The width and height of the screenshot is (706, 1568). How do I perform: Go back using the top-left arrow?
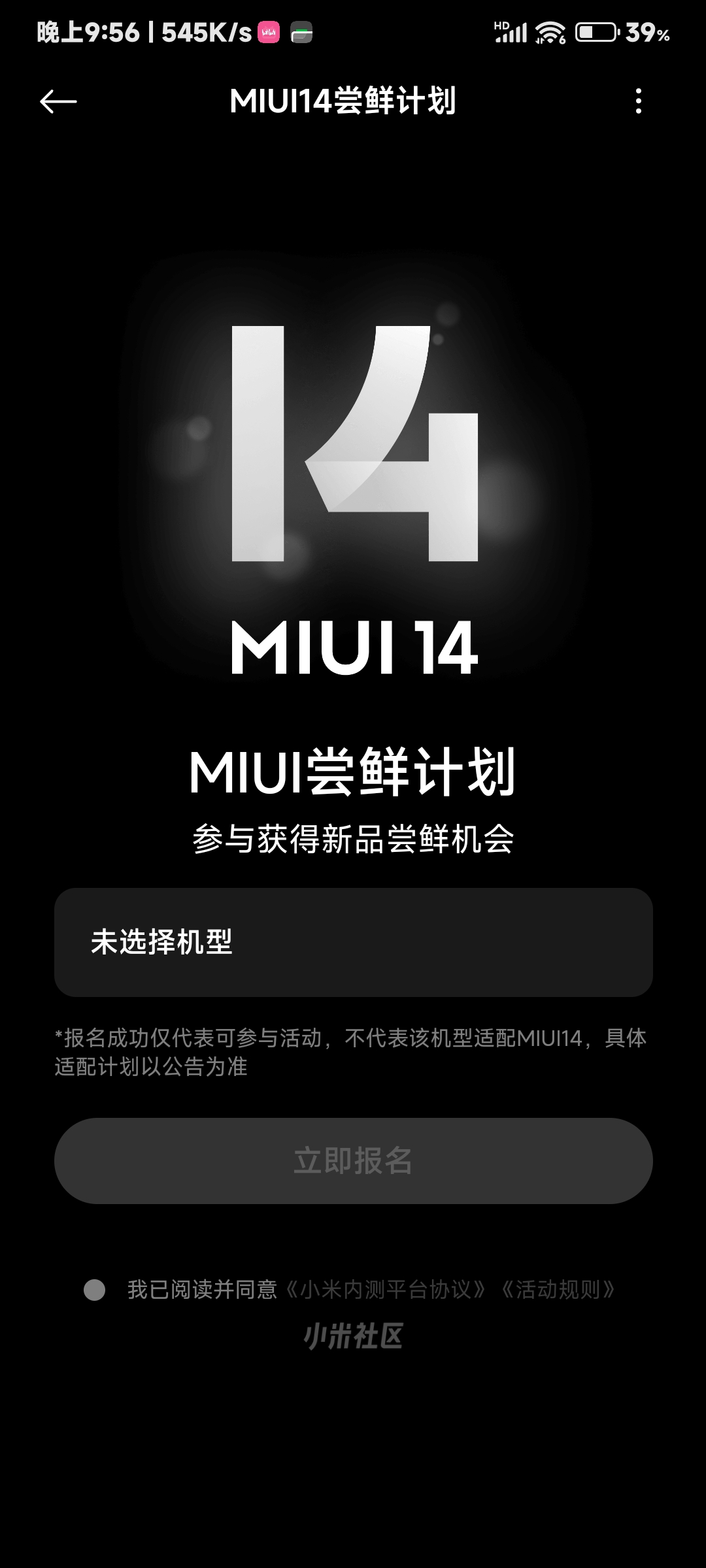[x=58, y=101]
